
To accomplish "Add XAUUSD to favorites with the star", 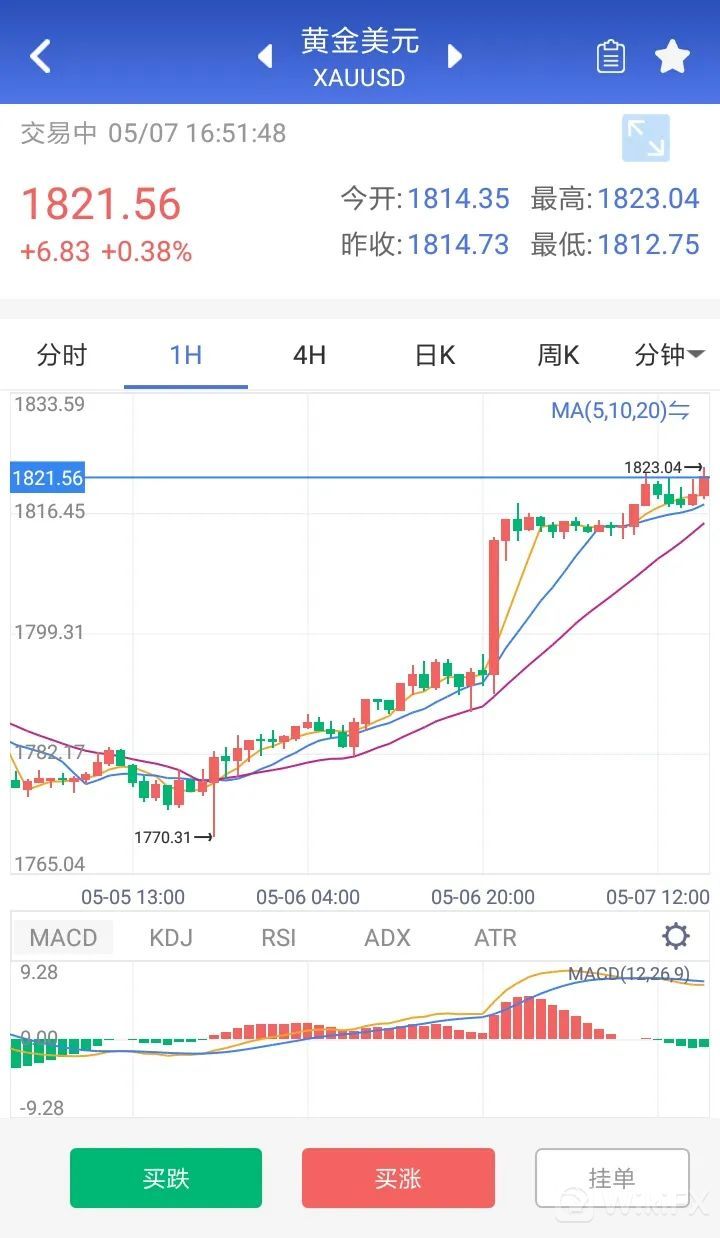I will coord(672,57).
